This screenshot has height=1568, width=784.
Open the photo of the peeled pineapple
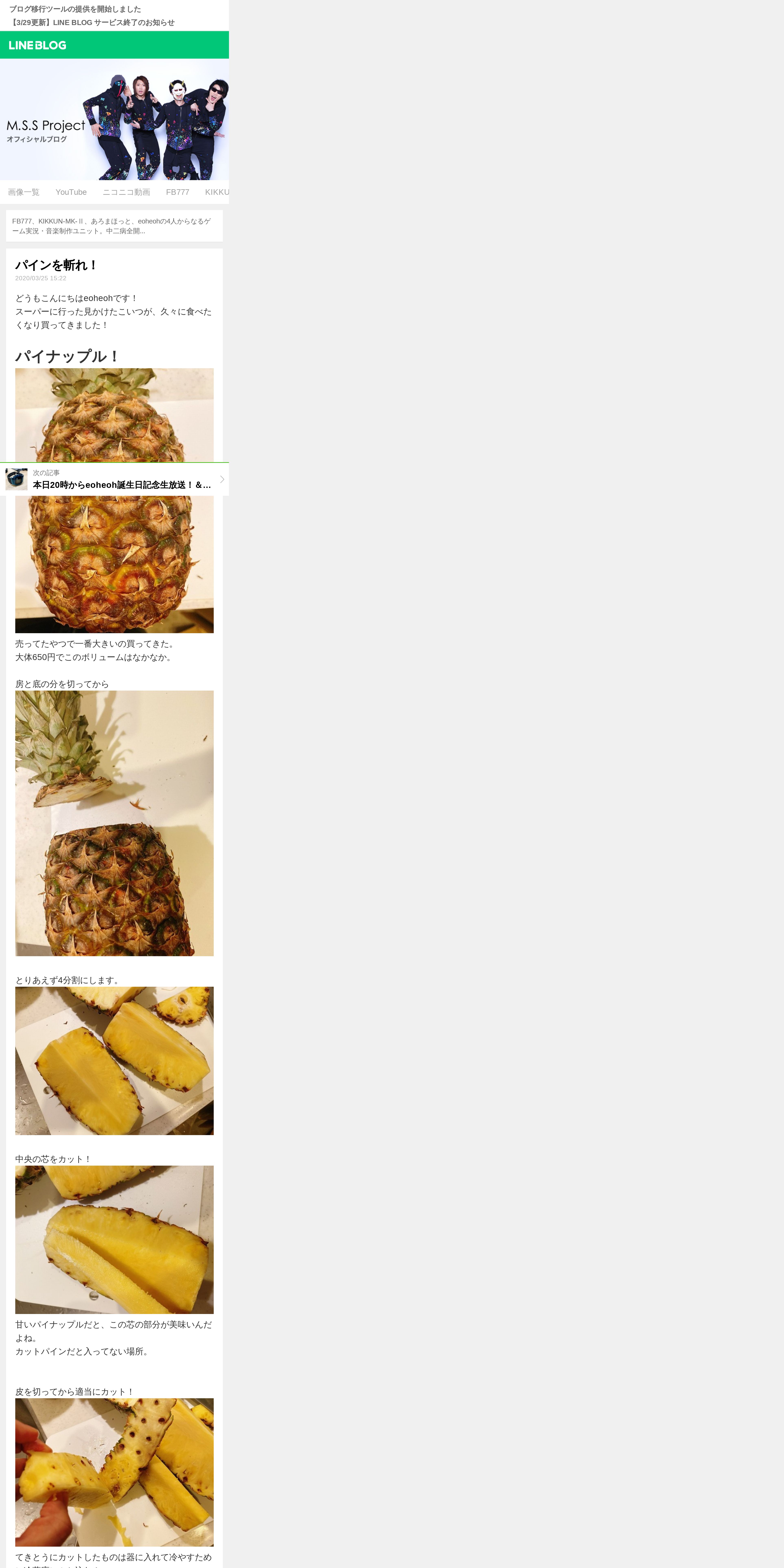(x=114, y=1472)
